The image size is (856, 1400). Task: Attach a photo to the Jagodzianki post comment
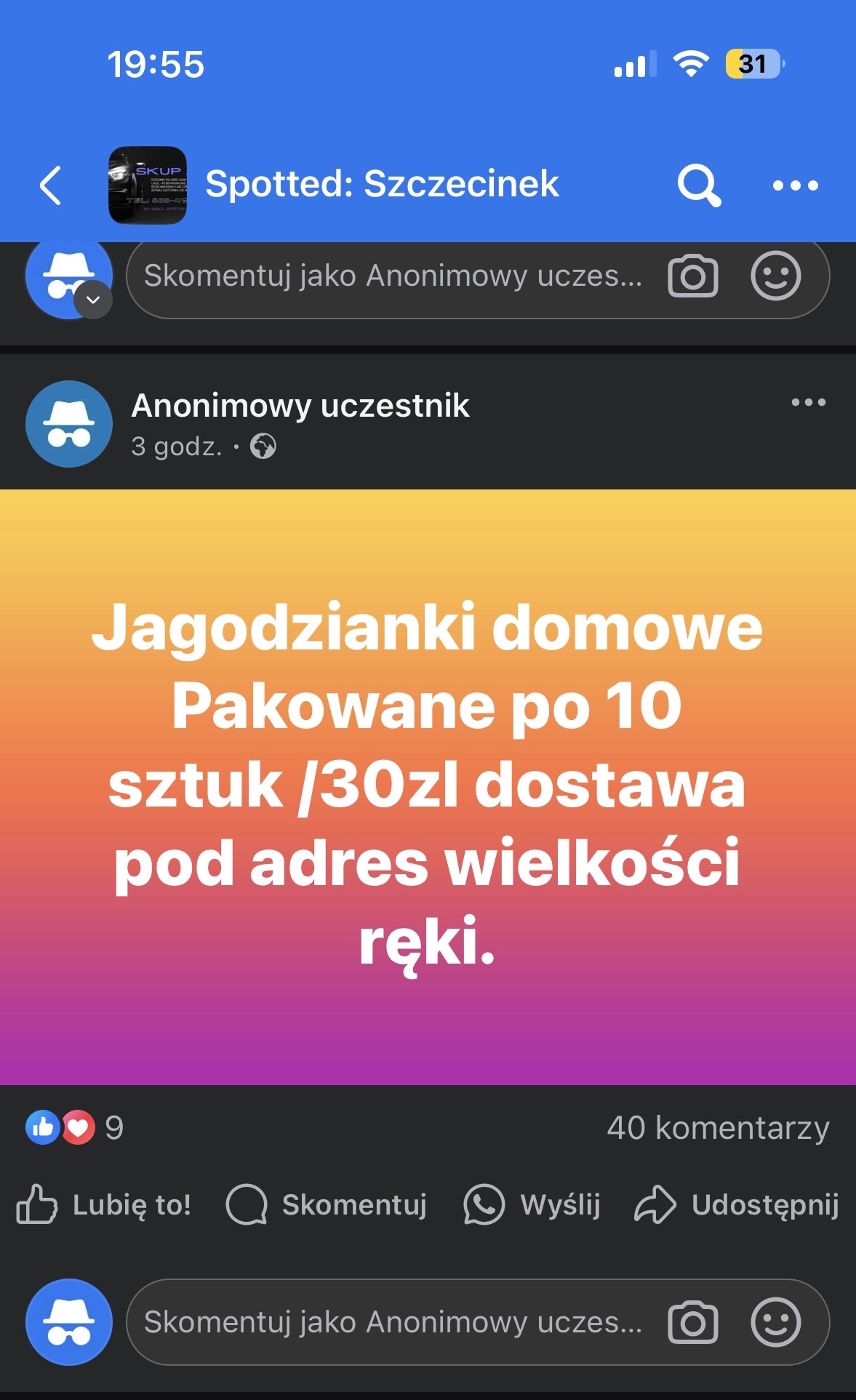[692, 1322]
